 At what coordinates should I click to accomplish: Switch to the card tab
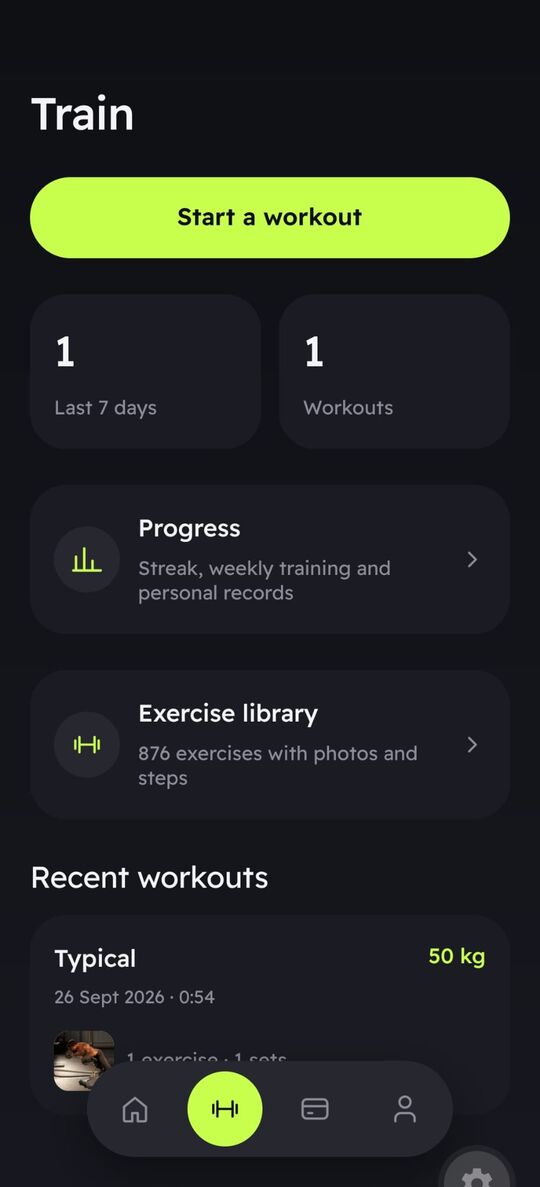(314, 1109)
